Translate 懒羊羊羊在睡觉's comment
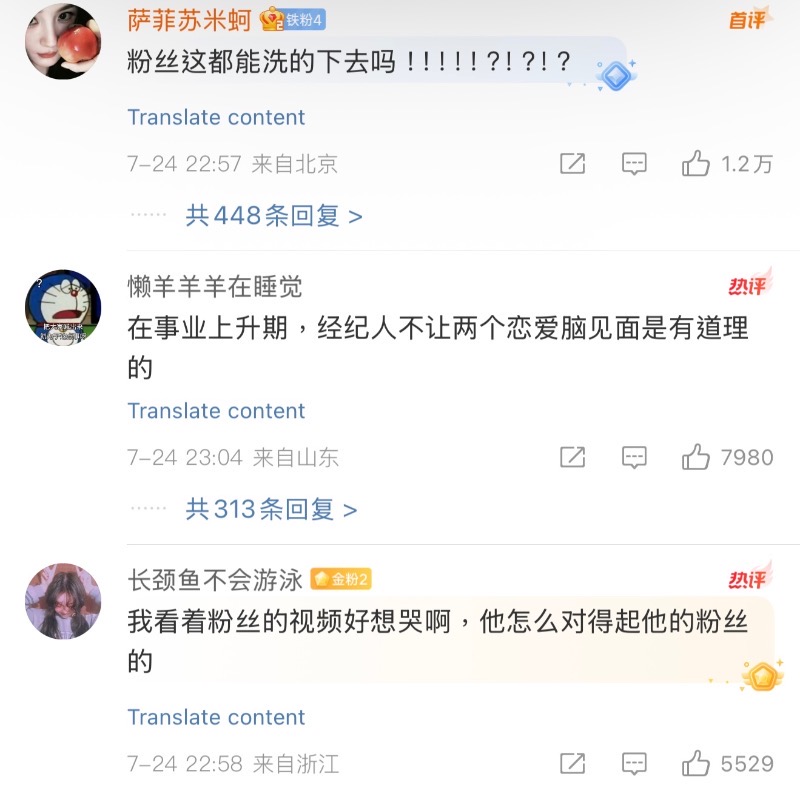Screen dimensions: 800x802 216,411
